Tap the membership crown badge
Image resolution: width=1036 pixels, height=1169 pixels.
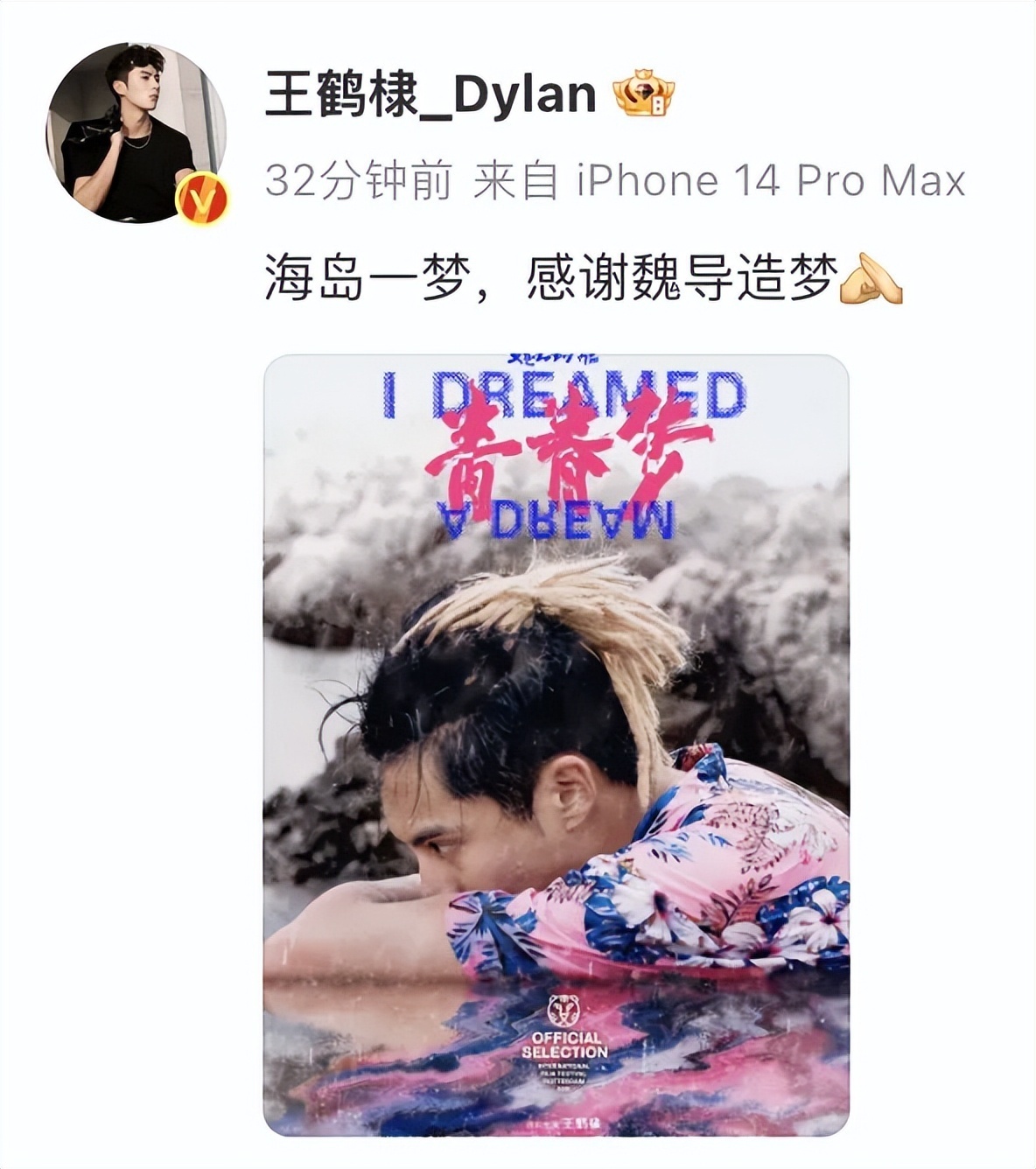point(643,95)
